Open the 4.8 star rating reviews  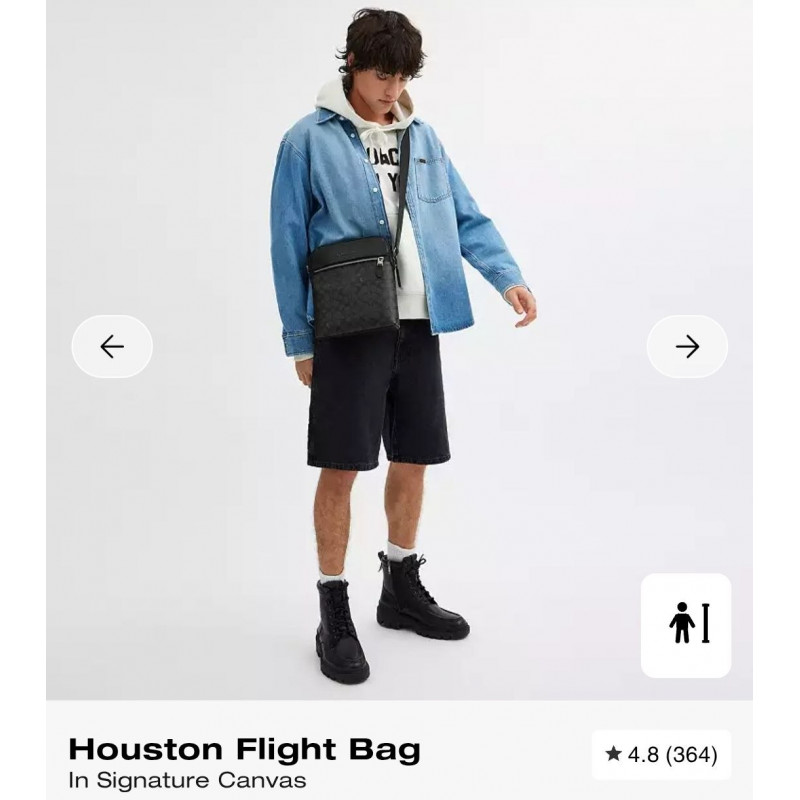click(x=661, y=755)
